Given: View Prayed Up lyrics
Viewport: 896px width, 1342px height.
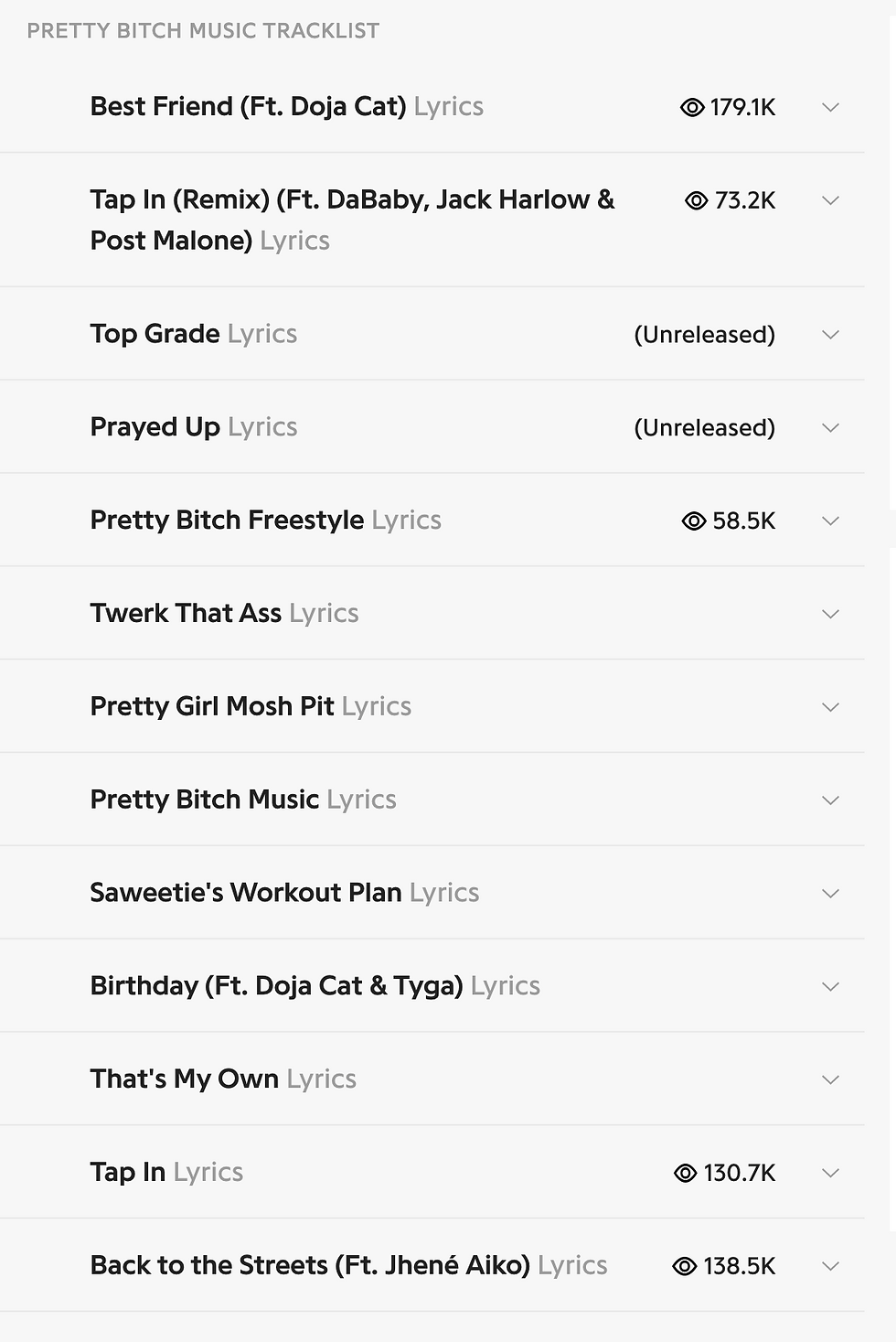Looking at the screenshot, I should click(193, 427).
